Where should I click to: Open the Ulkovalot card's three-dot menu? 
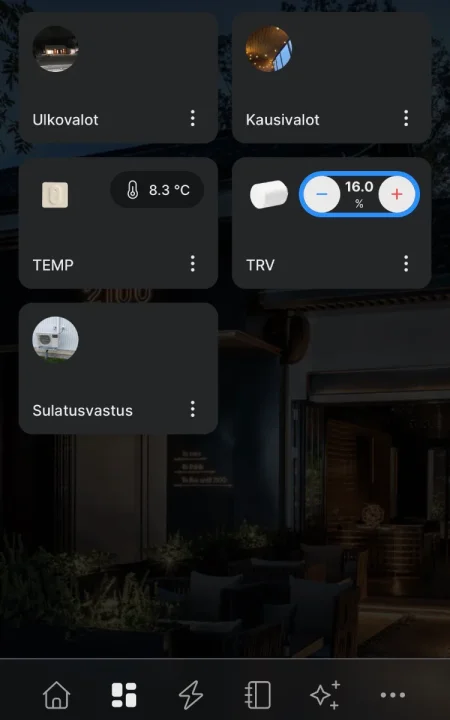[x=192, y=118]
